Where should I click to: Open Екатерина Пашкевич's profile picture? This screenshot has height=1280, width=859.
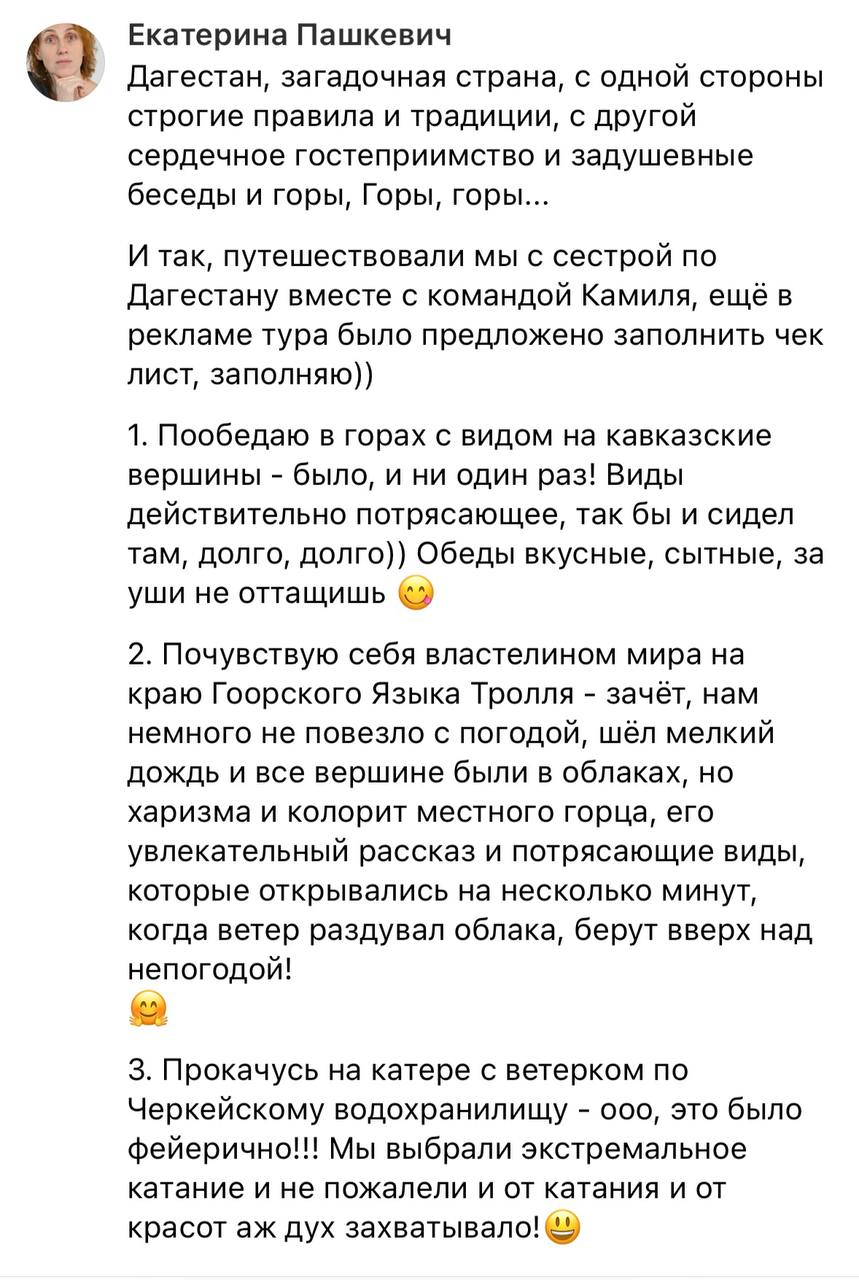(65, 62)
